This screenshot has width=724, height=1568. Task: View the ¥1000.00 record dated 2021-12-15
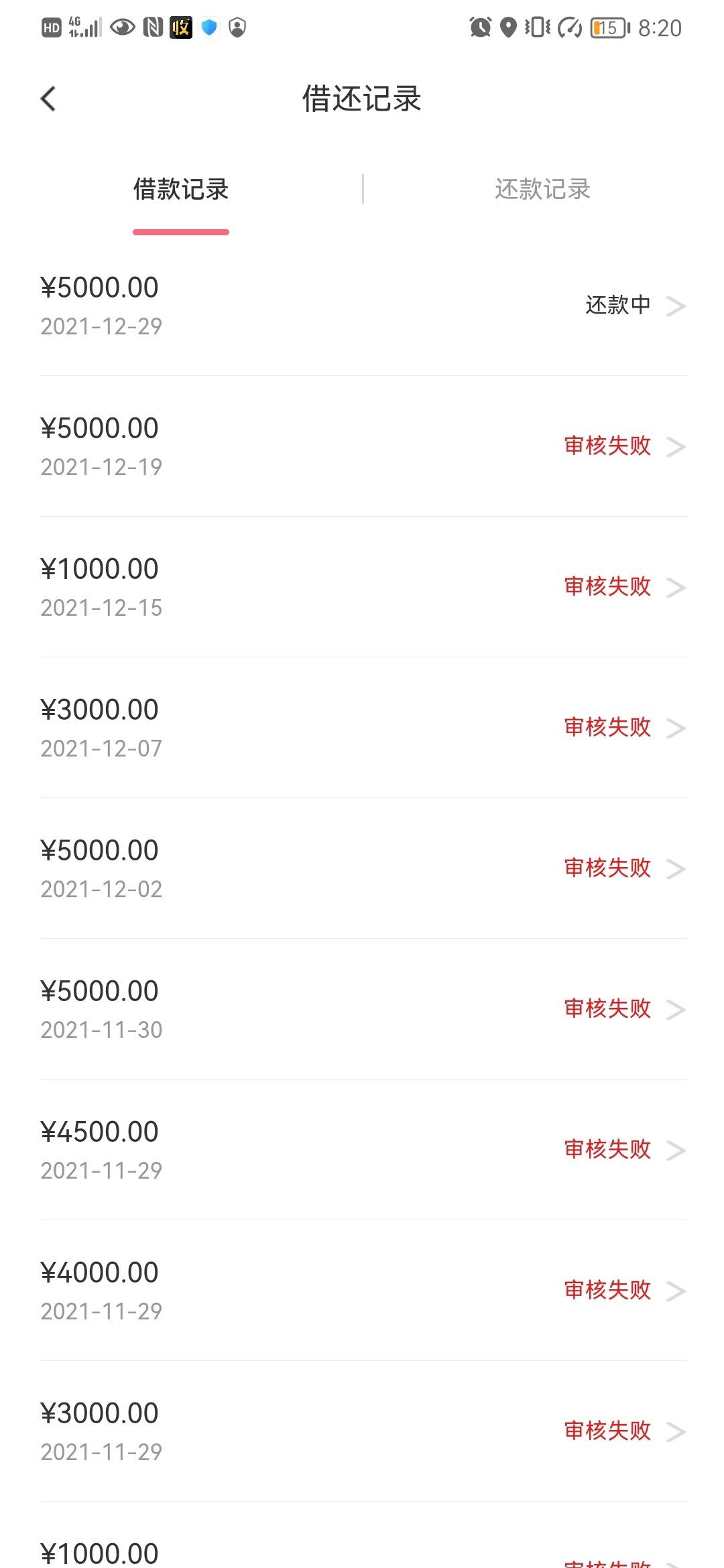pos(362,587)
